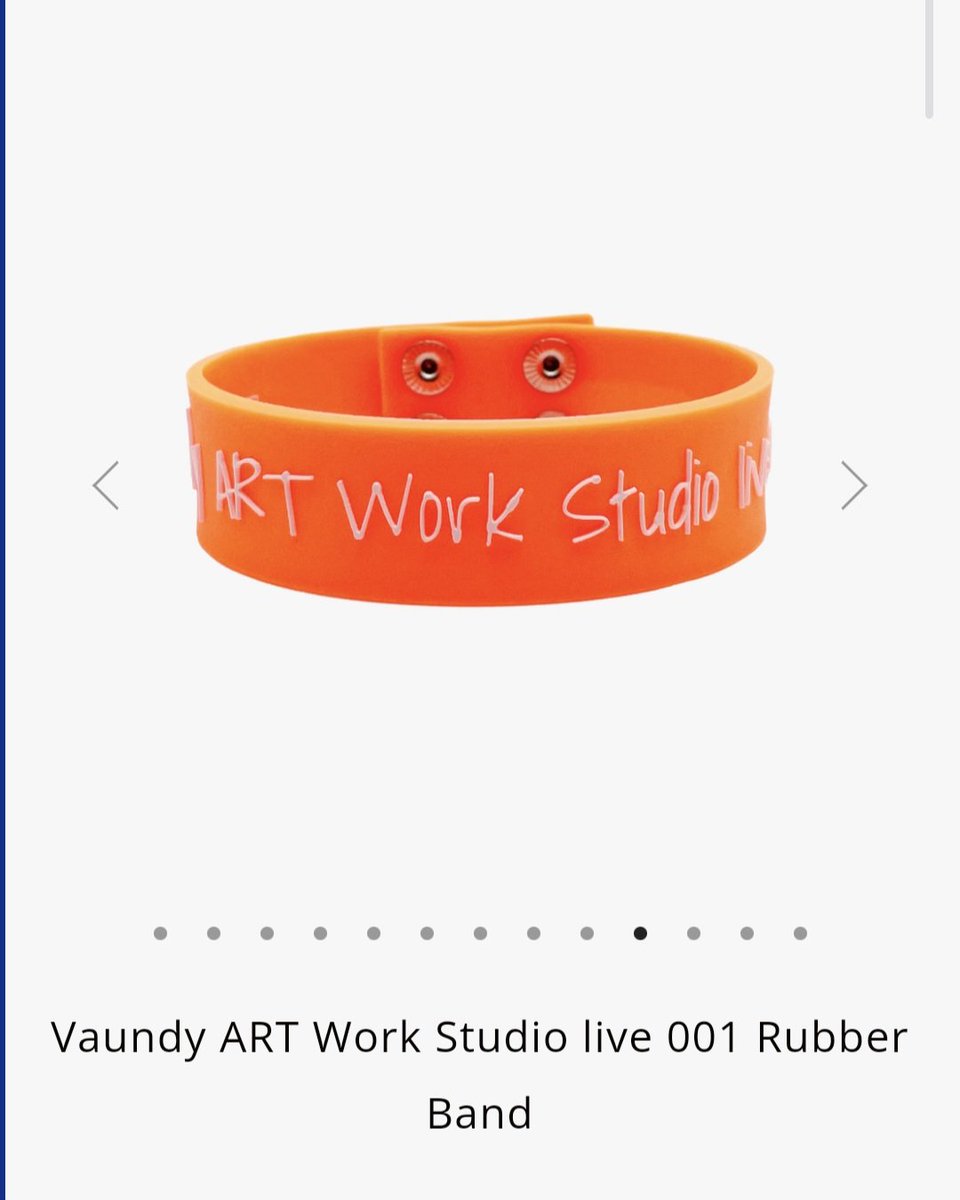Image resolution: width=960 pixels, height=1200 pixels.
Task: Show the next product image
Action: click(x=853, y=486)
